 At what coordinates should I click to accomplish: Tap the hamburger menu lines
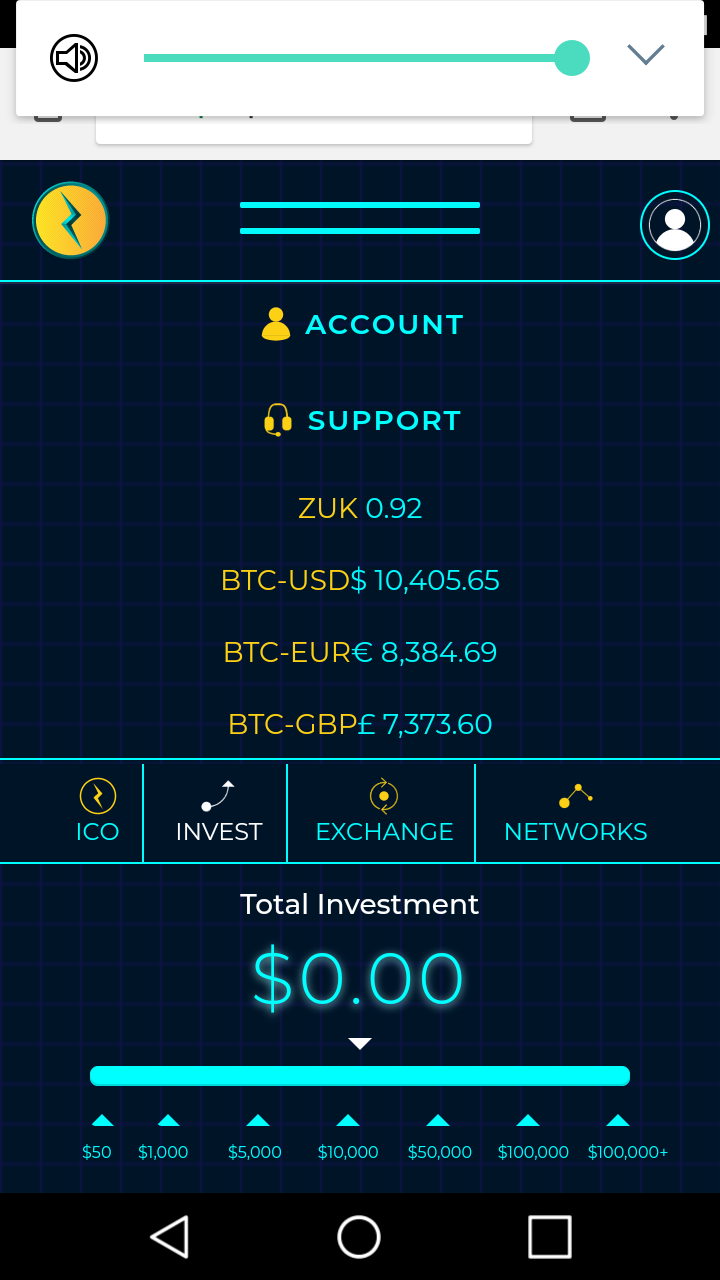pos(360,218)
